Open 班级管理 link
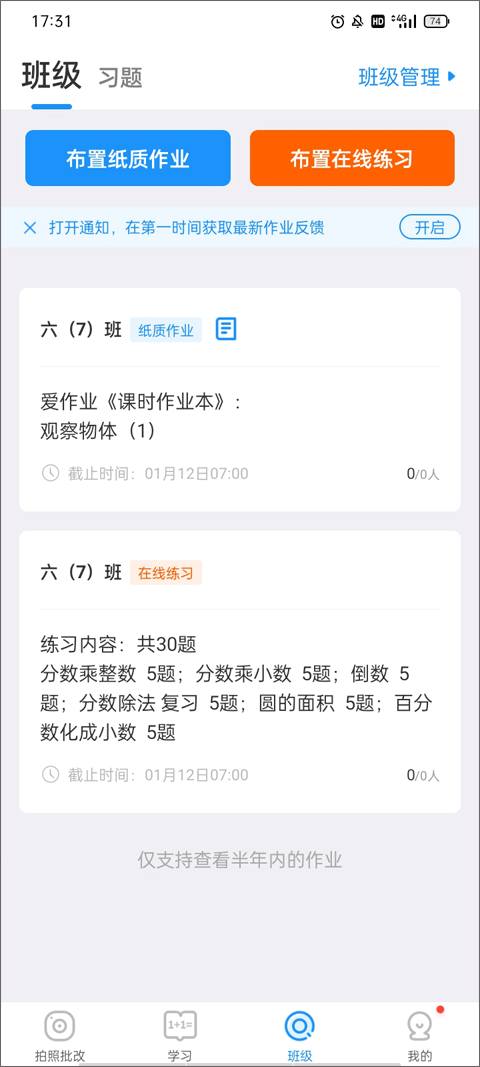The image size is (480, 1067). [406, 77]
